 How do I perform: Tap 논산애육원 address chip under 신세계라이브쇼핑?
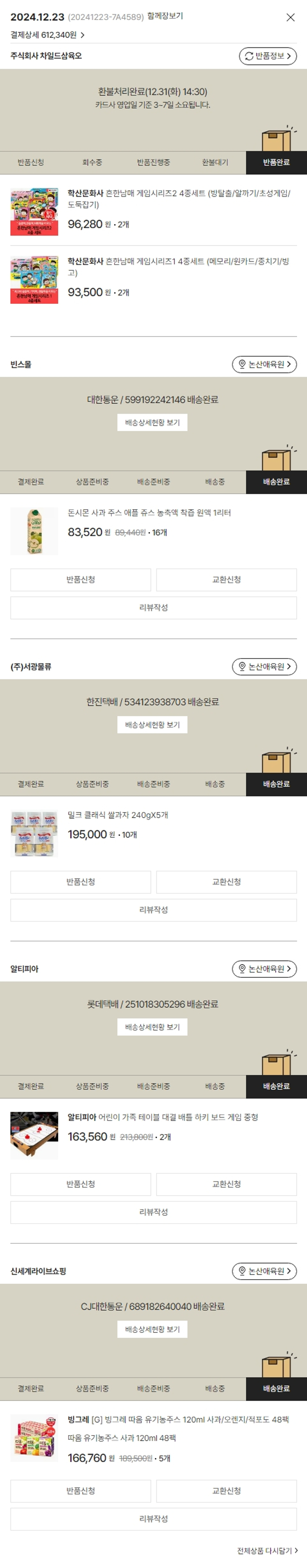click(264, 1271)
